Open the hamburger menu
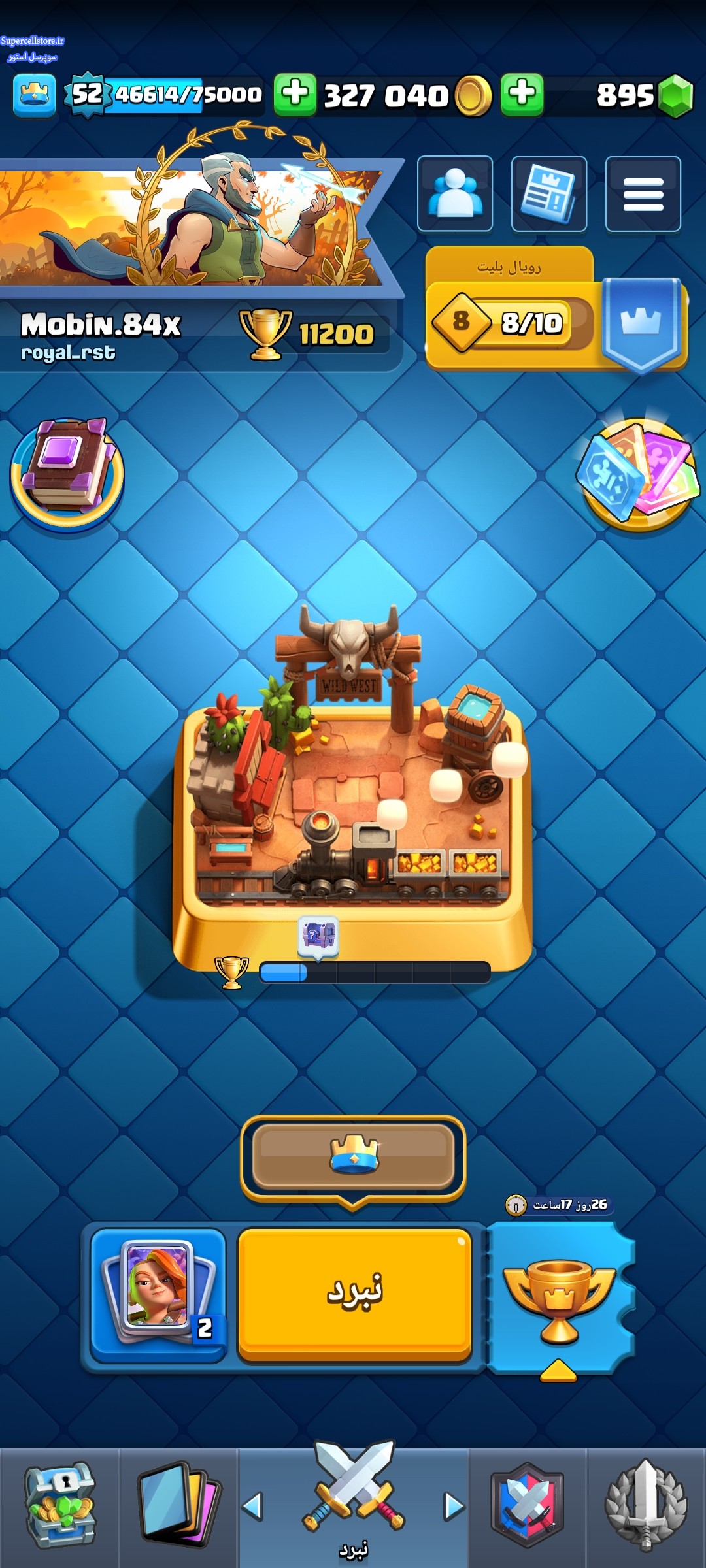The image size is (706, 1568). coord(643,194)
